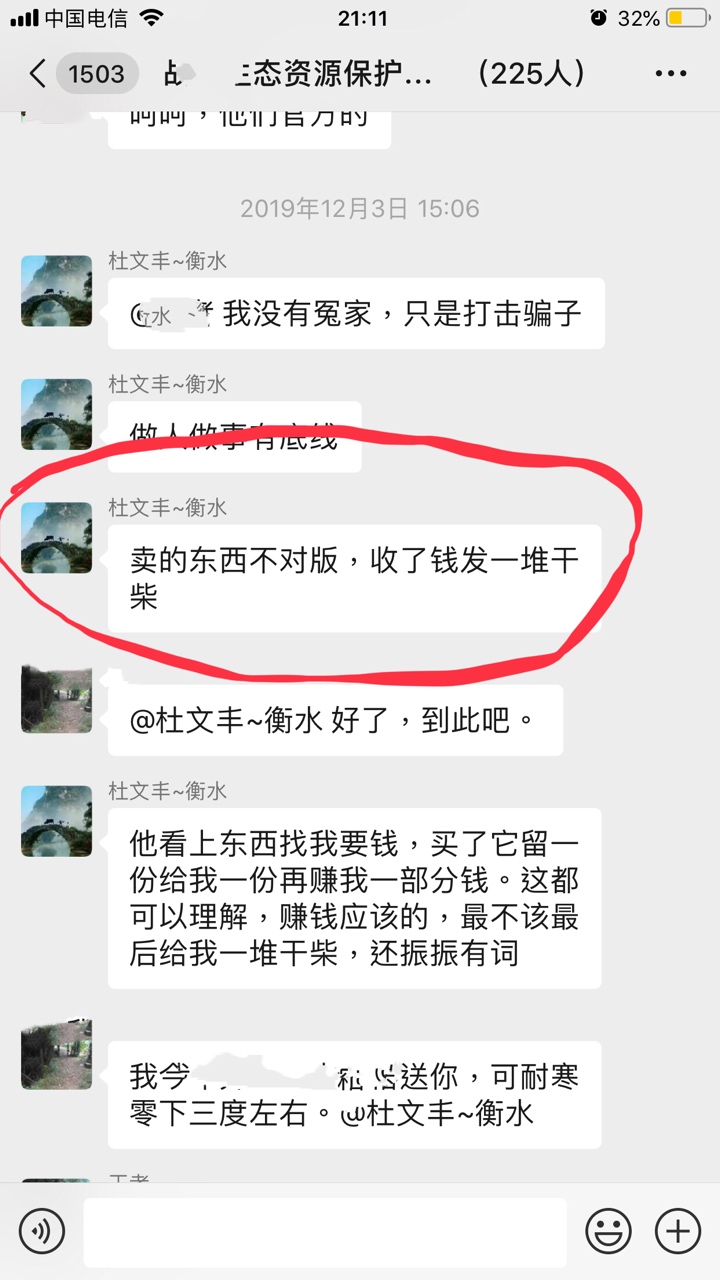Open avatar of sender of 我没有冤家 message

point(57,291)
